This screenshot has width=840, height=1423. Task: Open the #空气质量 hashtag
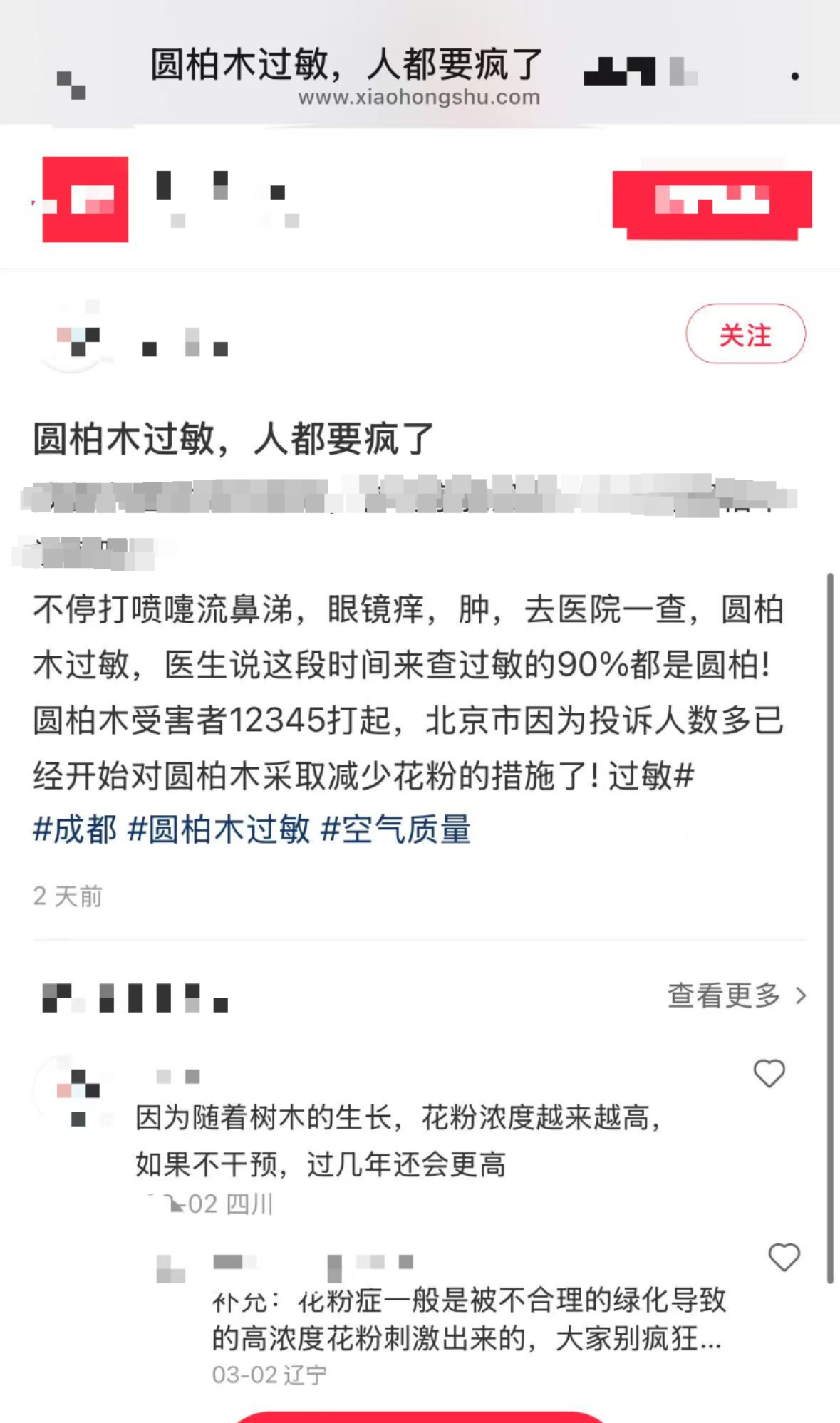pos(396,830)
